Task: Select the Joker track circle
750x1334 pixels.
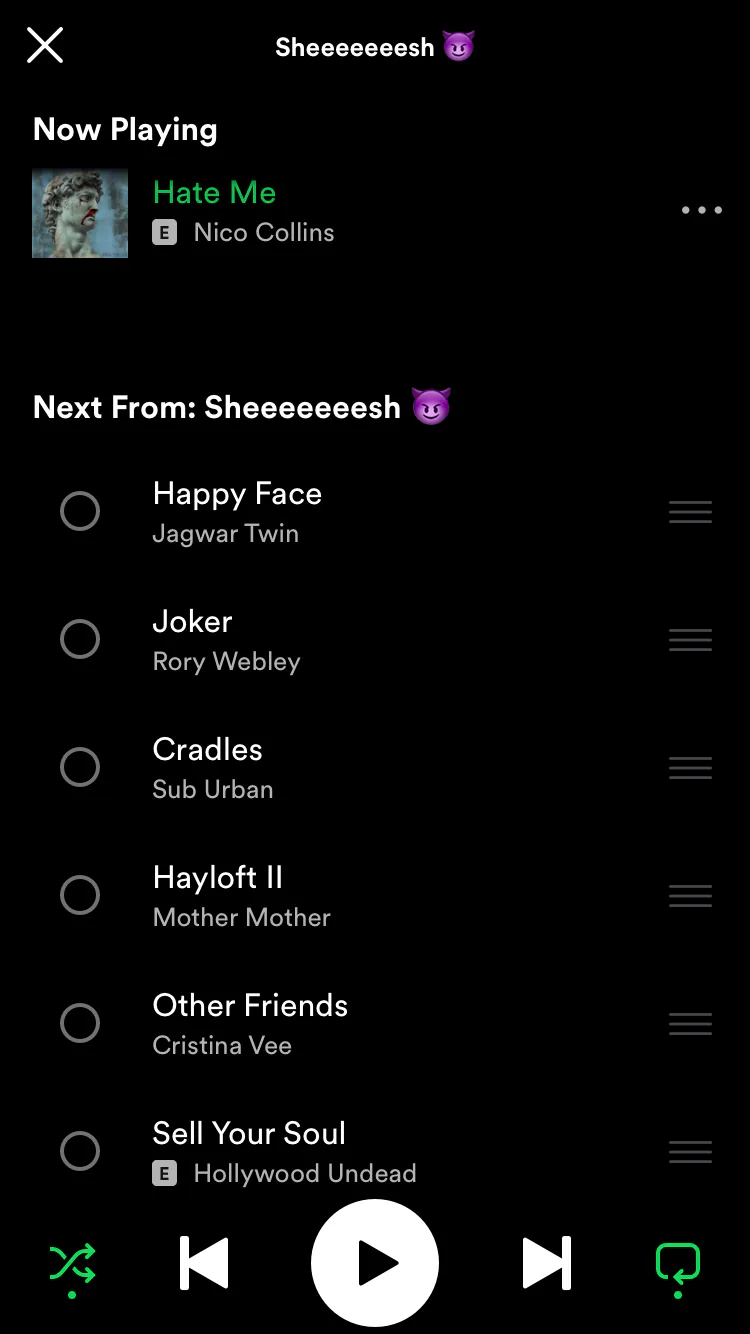Action: click(x=80, y=639)
